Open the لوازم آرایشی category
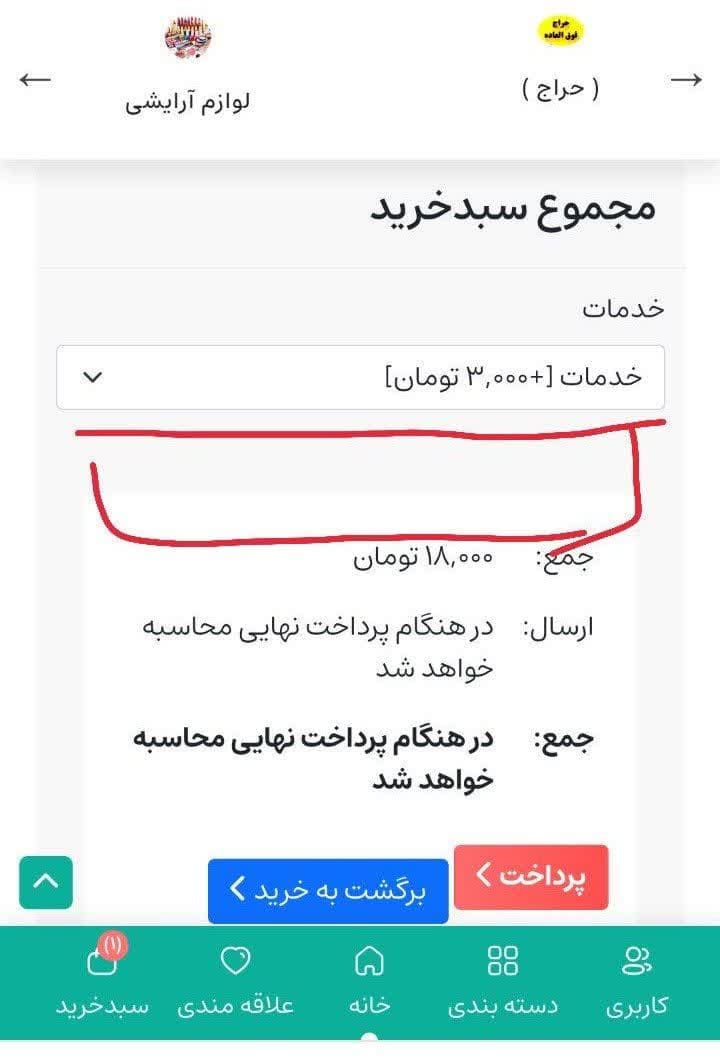Viewport: 720px width, 1060px height. pyautogui.click(x=188, y=70)
